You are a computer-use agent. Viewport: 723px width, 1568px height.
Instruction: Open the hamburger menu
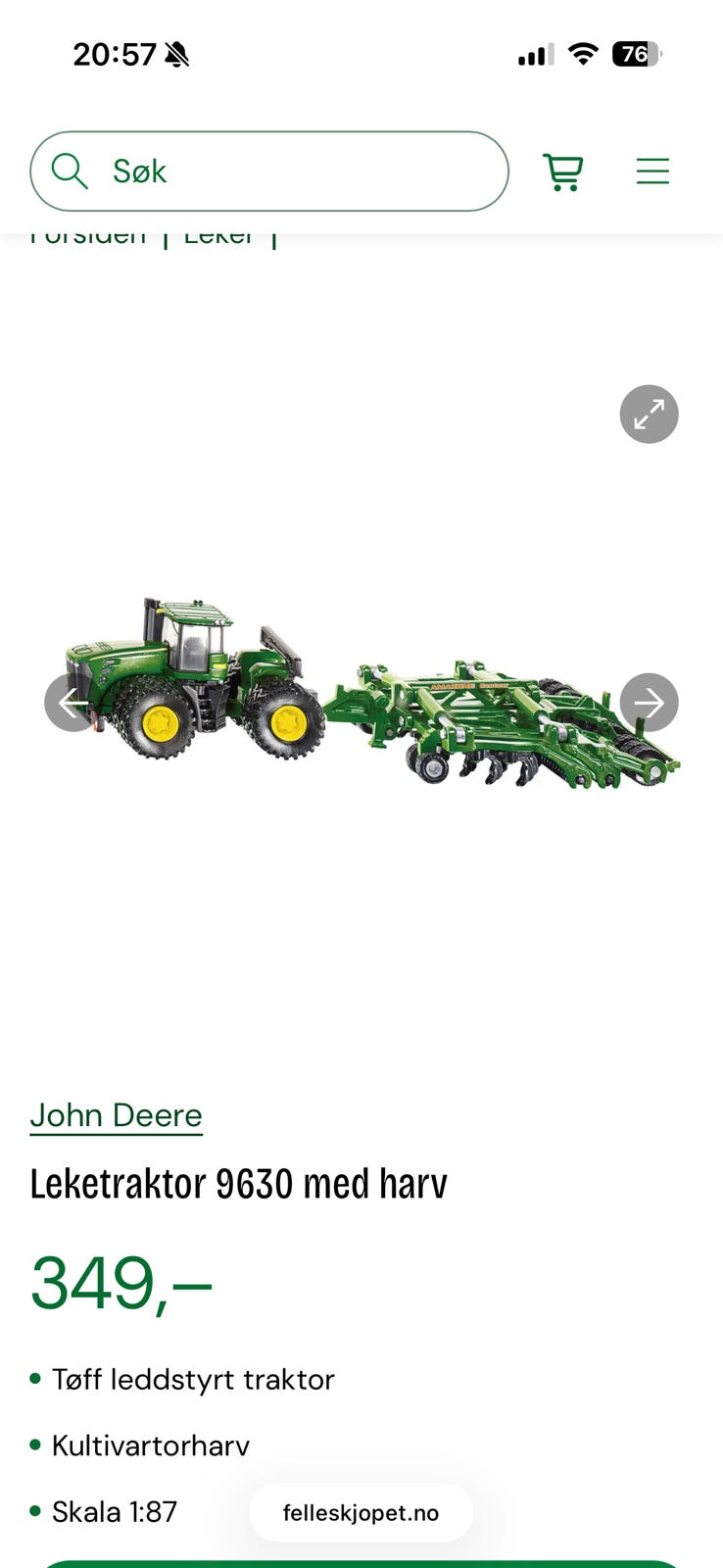click(652, 171)
